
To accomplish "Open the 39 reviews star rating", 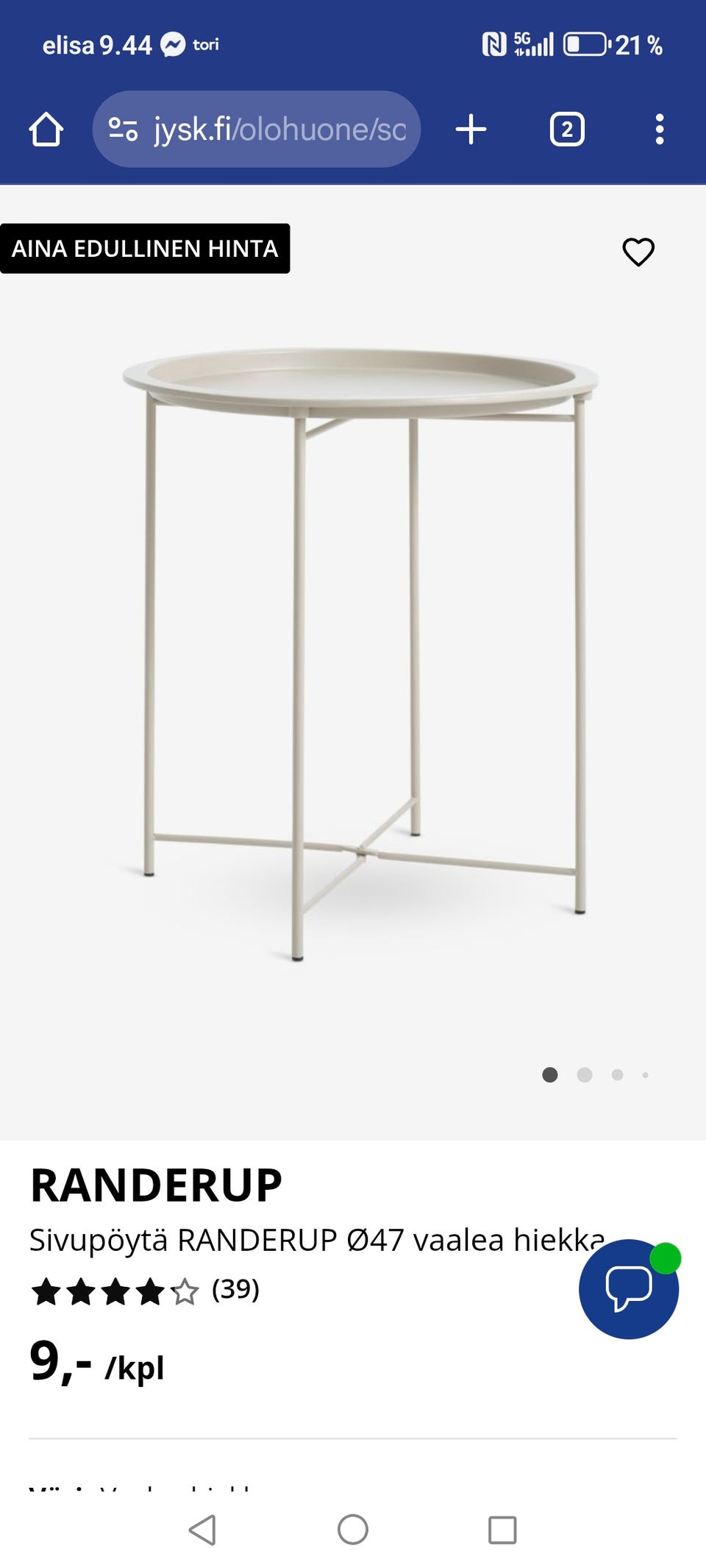I will (145, 1290).
